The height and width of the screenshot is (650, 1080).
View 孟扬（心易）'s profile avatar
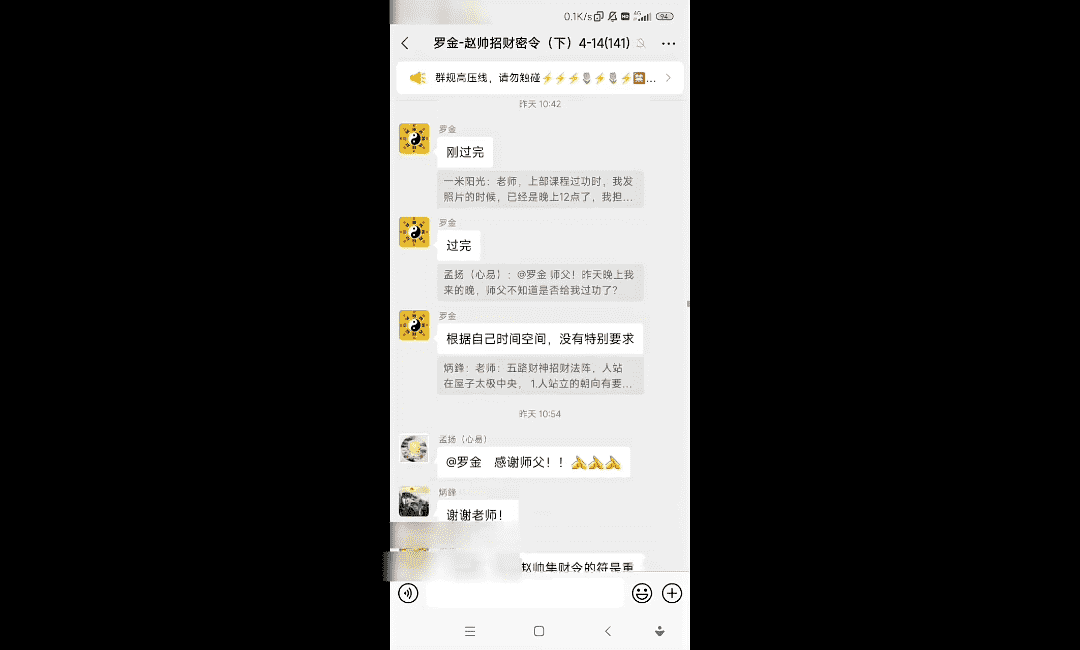[x=414, y=450]
